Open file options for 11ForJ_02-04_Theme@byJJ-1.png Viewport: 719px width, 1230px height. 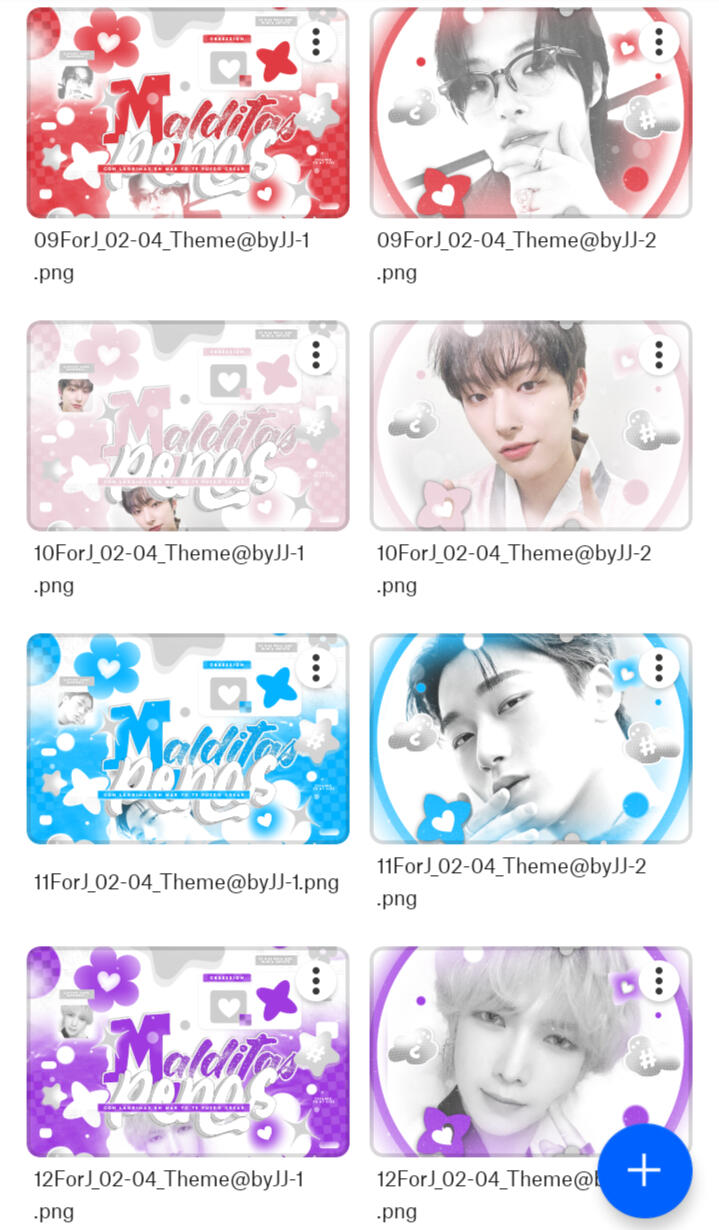click(x=316, y=668)
